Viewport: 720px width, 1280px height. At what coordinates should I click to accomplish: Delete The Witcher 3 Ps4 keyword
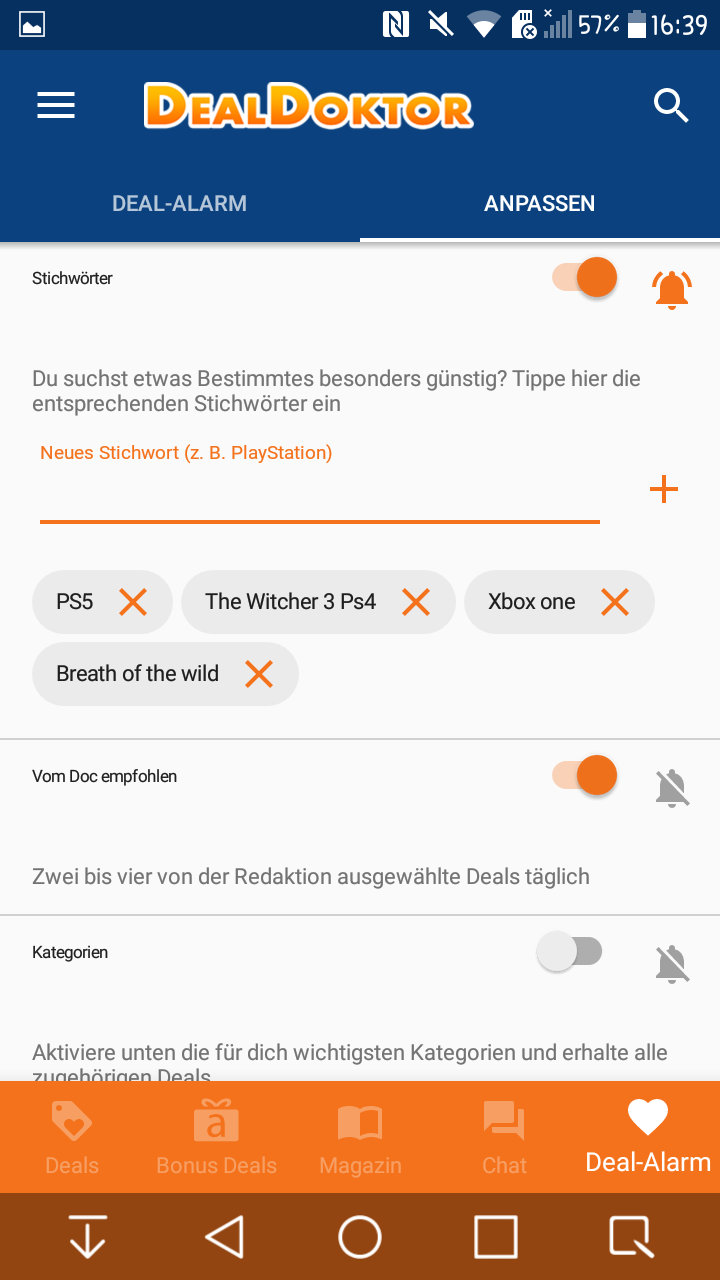coord(416,602)
